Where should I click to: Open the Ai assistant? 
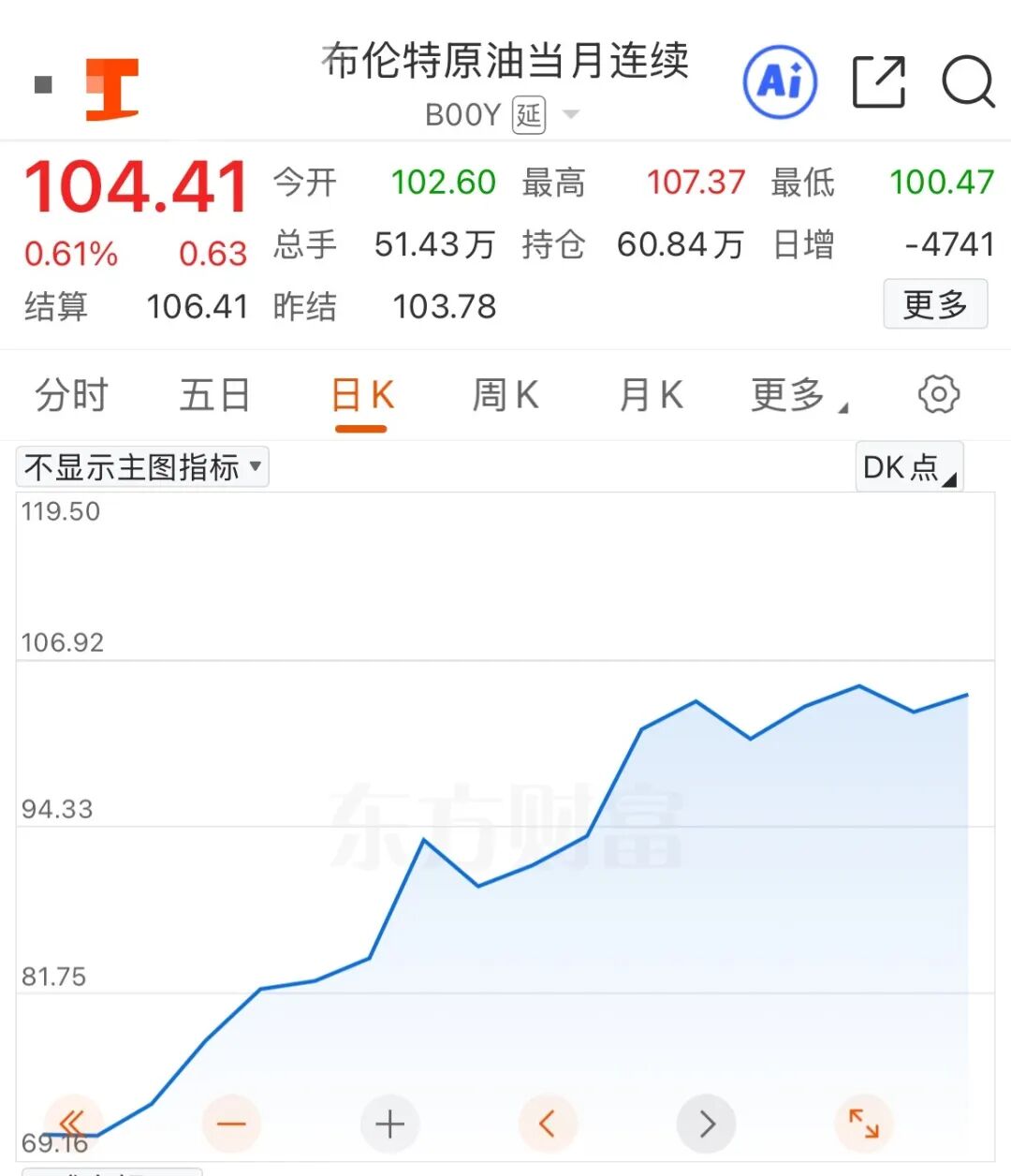780,82
